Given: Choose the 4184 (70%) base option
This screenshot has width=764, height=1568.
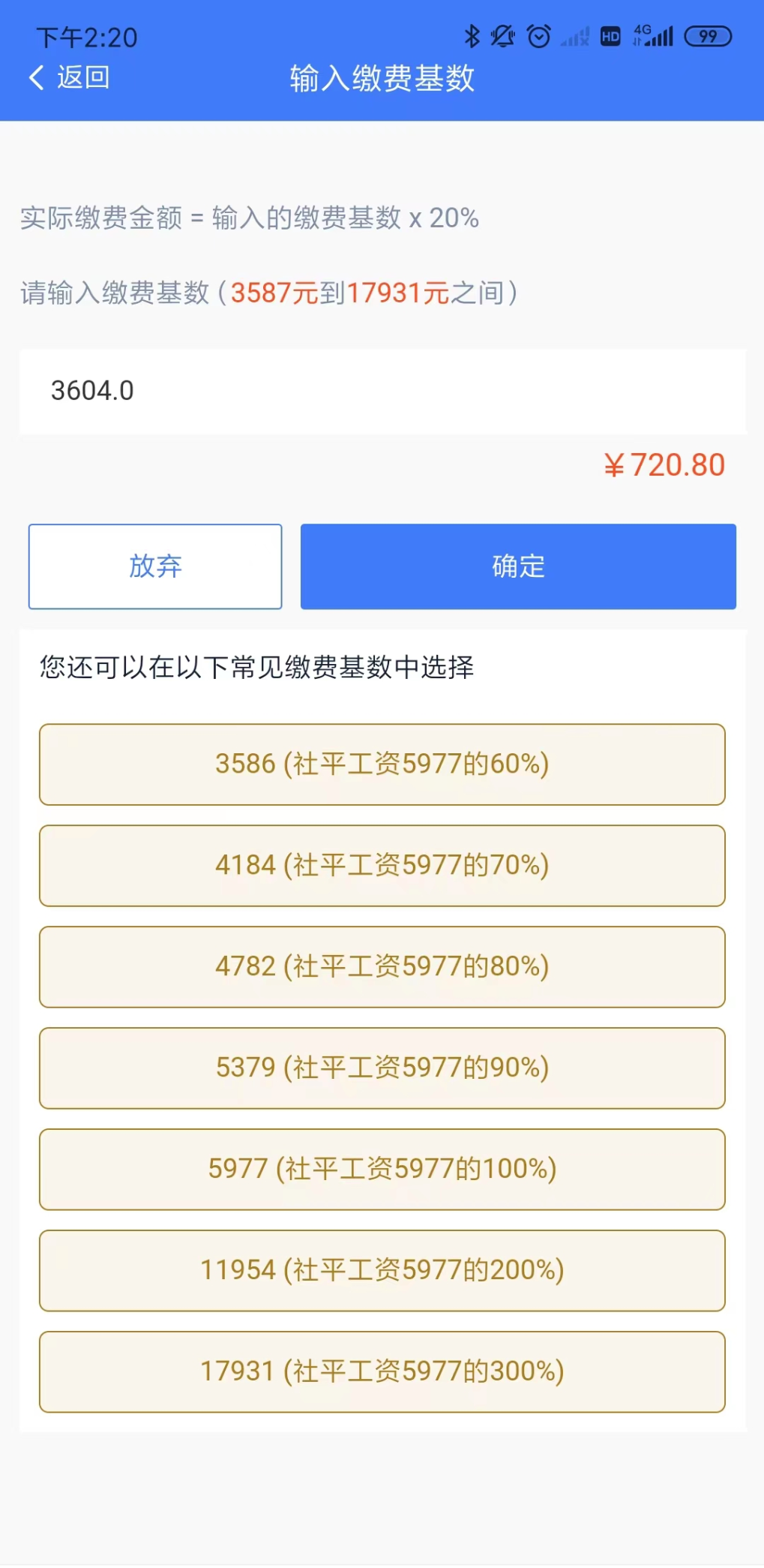Looking at the screenshot, I should [382, 866].
